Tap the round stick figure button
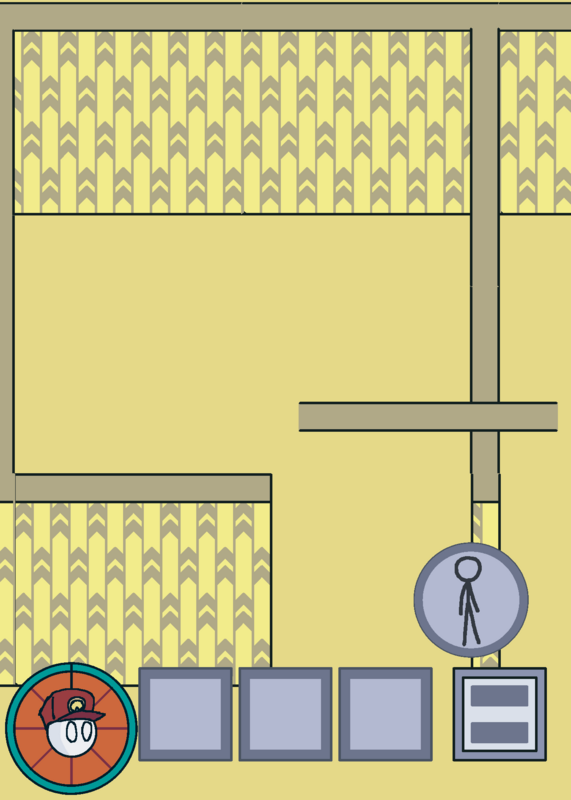 (x=470, y=600)
